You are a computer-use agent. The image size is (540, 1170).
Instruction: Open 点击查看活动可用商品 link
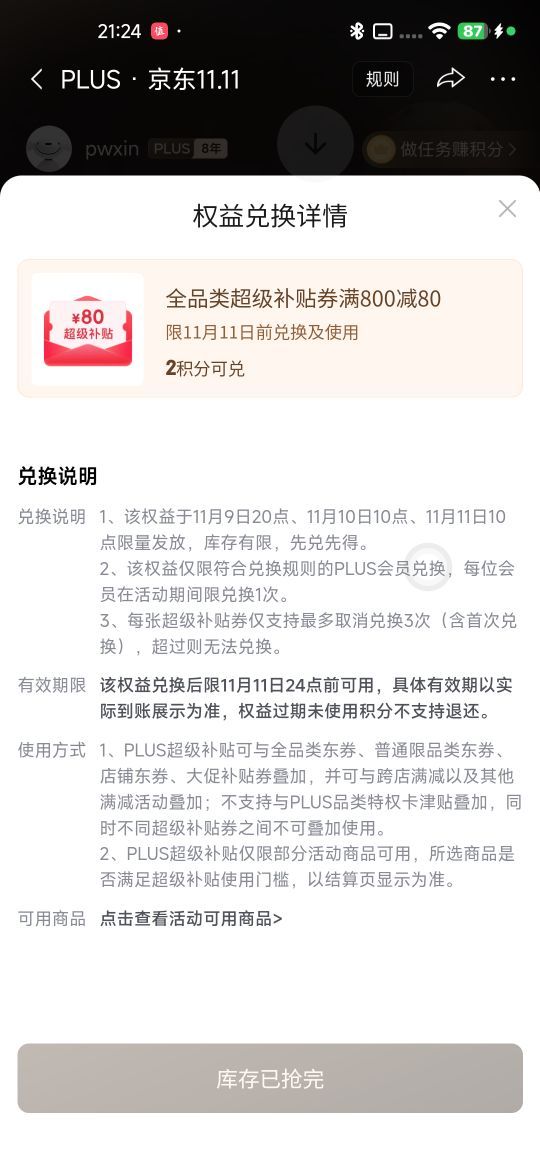click(x=191, y=919)
